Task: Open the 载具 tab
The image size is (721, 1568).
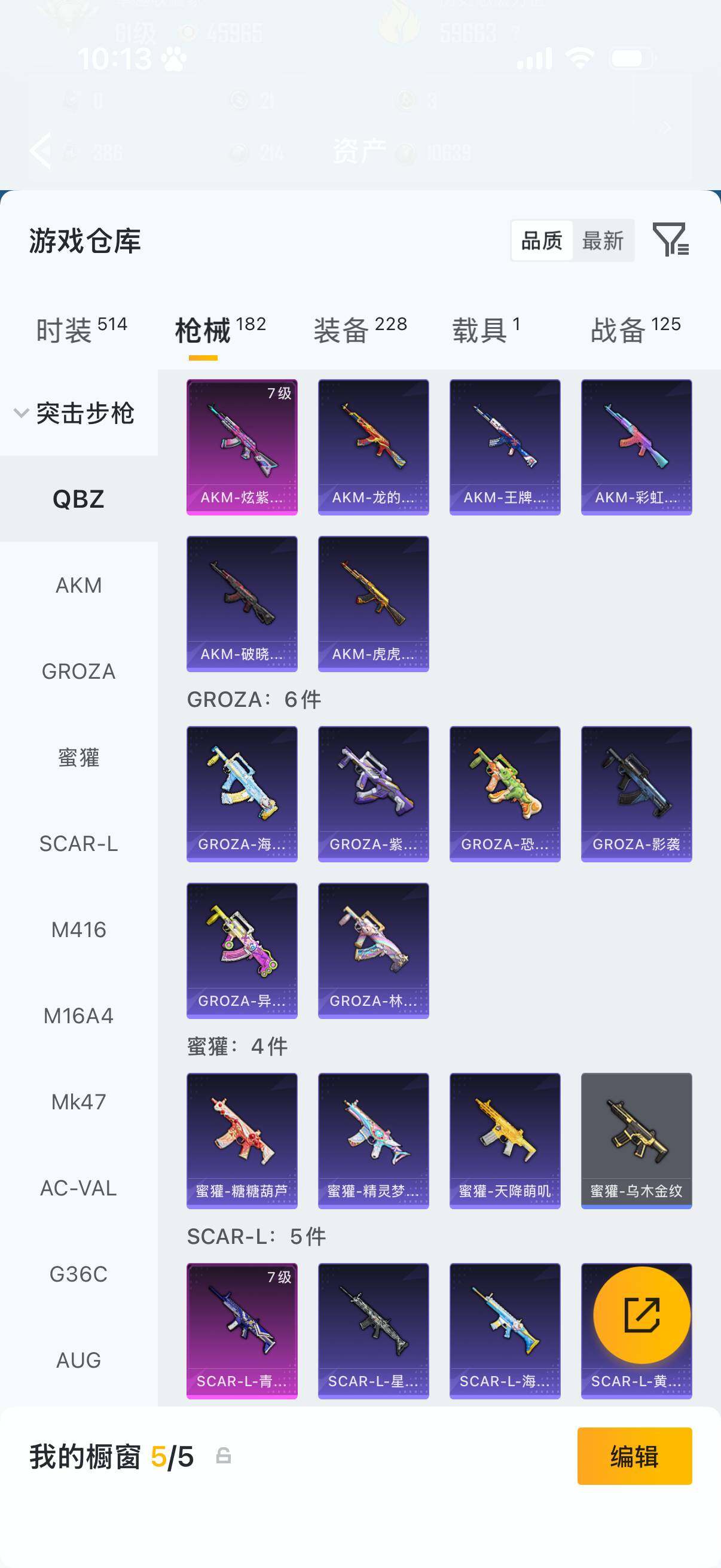Action: pos(485,330)
